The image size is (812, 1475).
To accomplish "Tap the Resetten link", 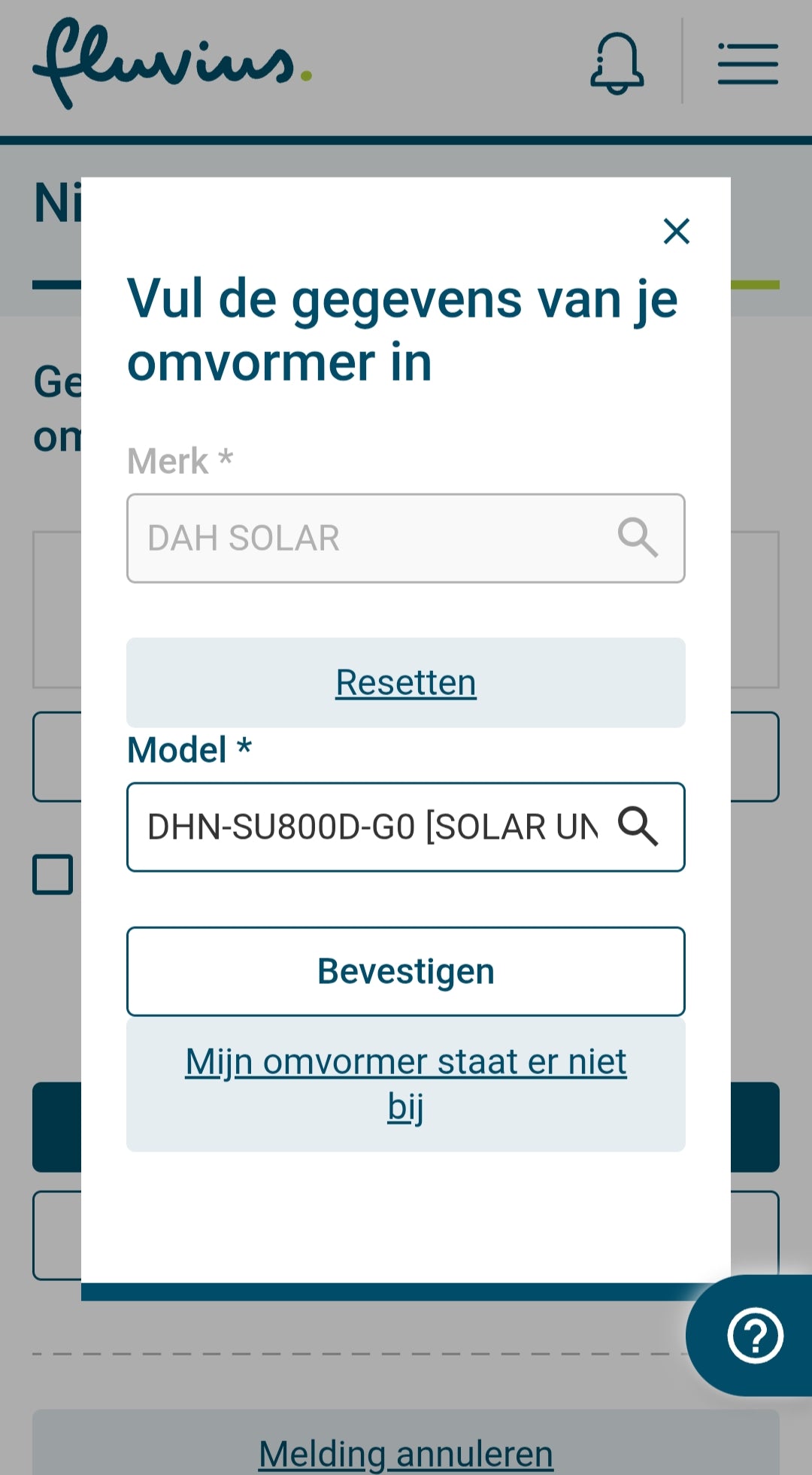I will (x=406, y=683).
